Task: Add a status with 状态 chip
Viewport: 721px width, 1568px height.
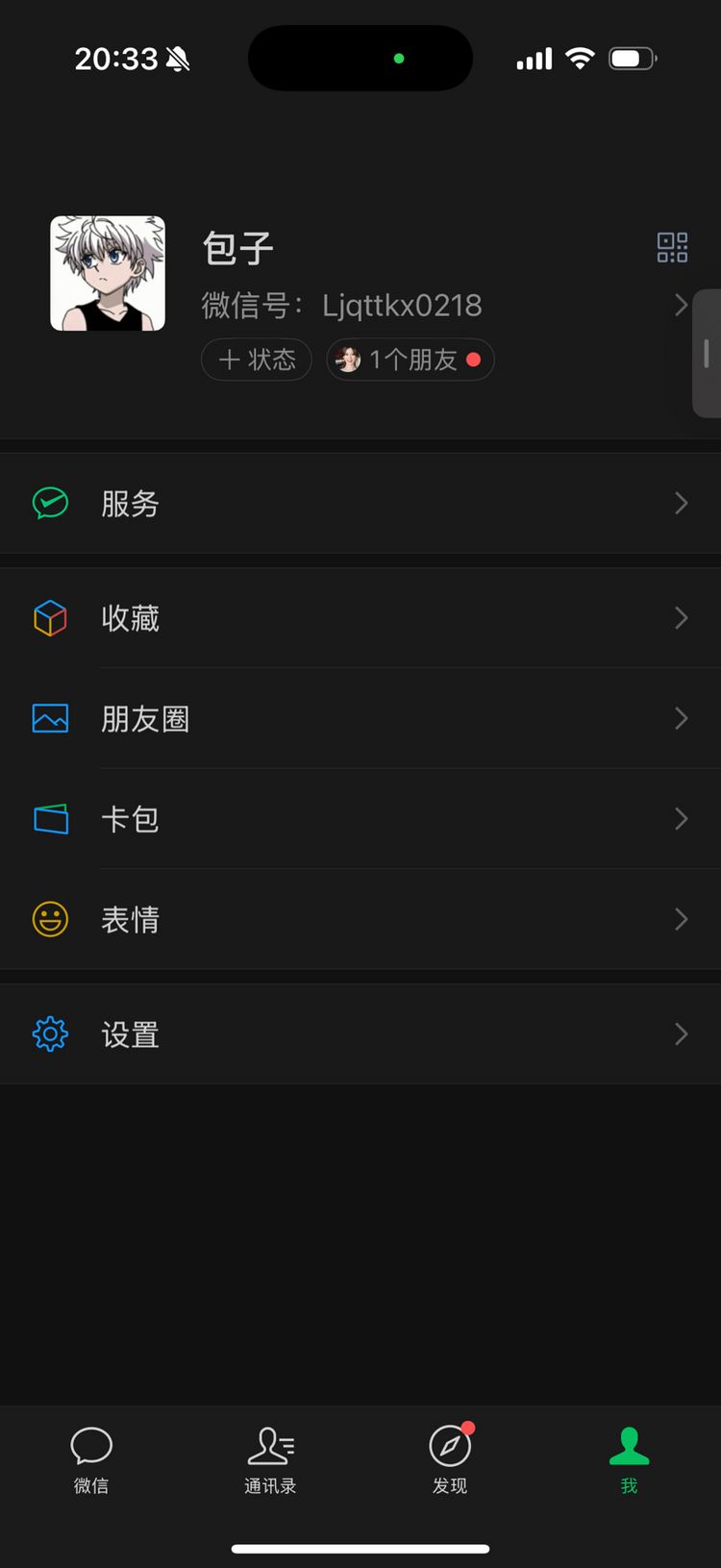Action: coord(257,360)
